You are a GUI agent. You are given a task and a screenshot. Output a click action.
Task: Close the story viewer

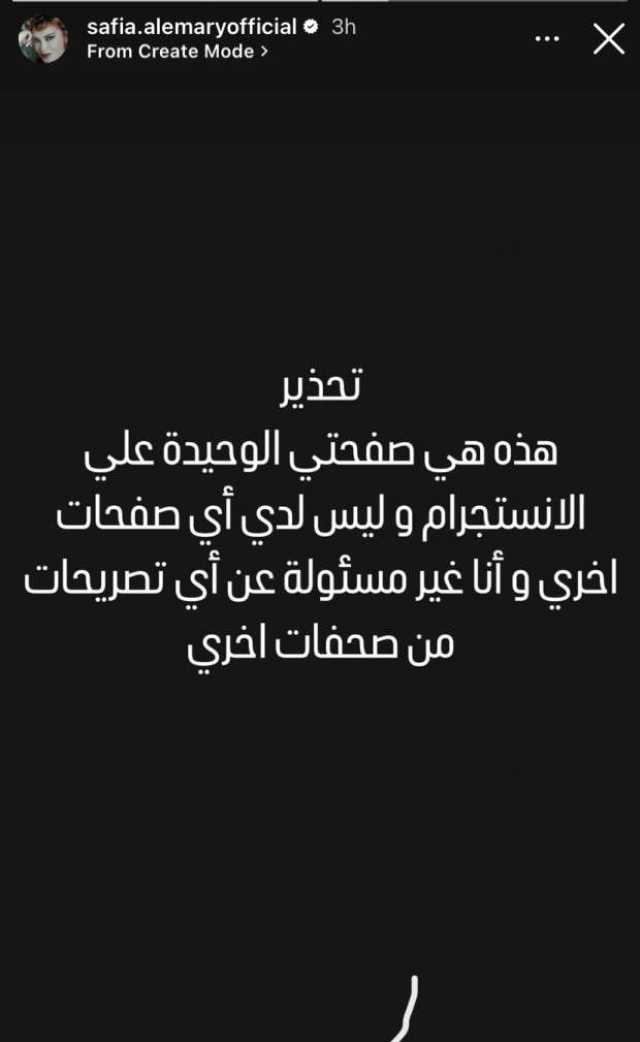(x=608, y=39)
